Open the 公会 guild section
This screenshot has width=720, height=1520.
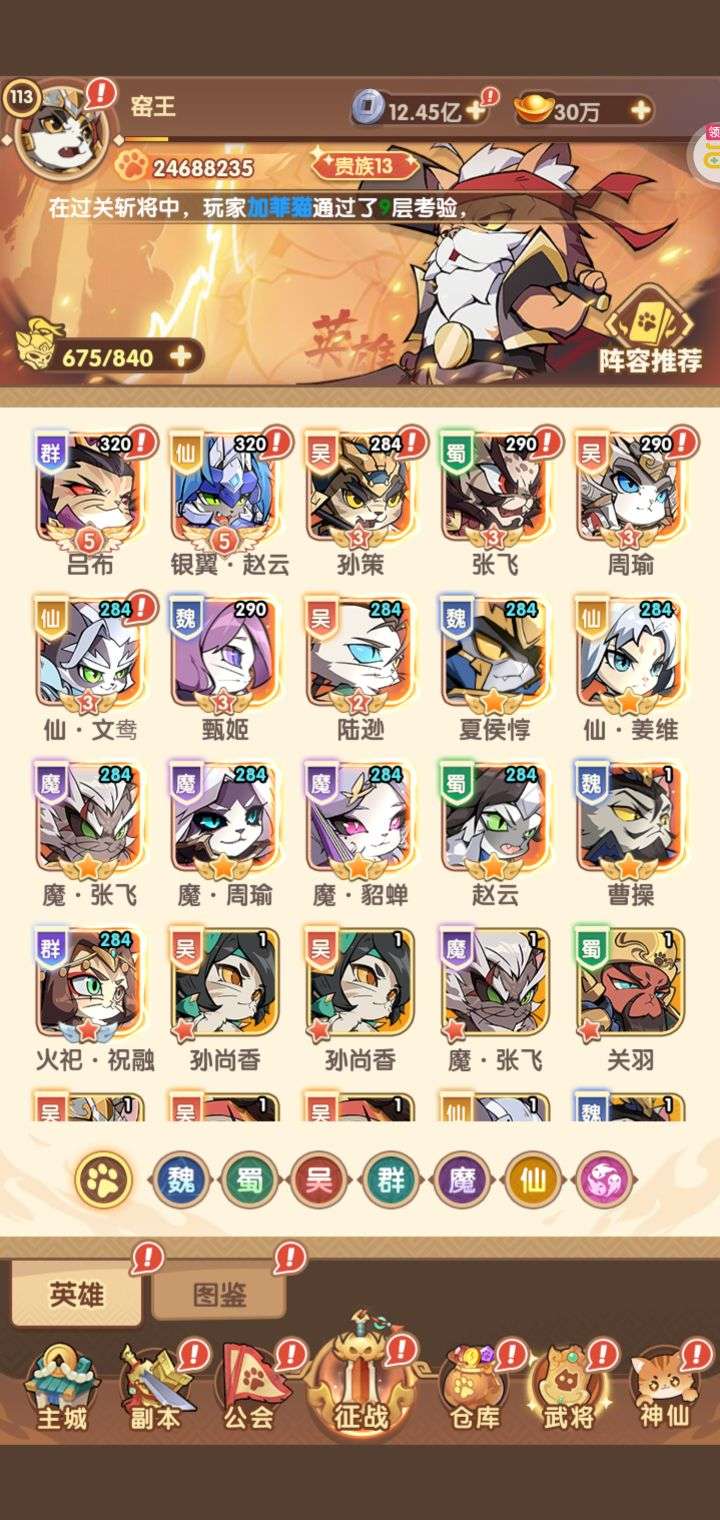tap(250, 1390)
